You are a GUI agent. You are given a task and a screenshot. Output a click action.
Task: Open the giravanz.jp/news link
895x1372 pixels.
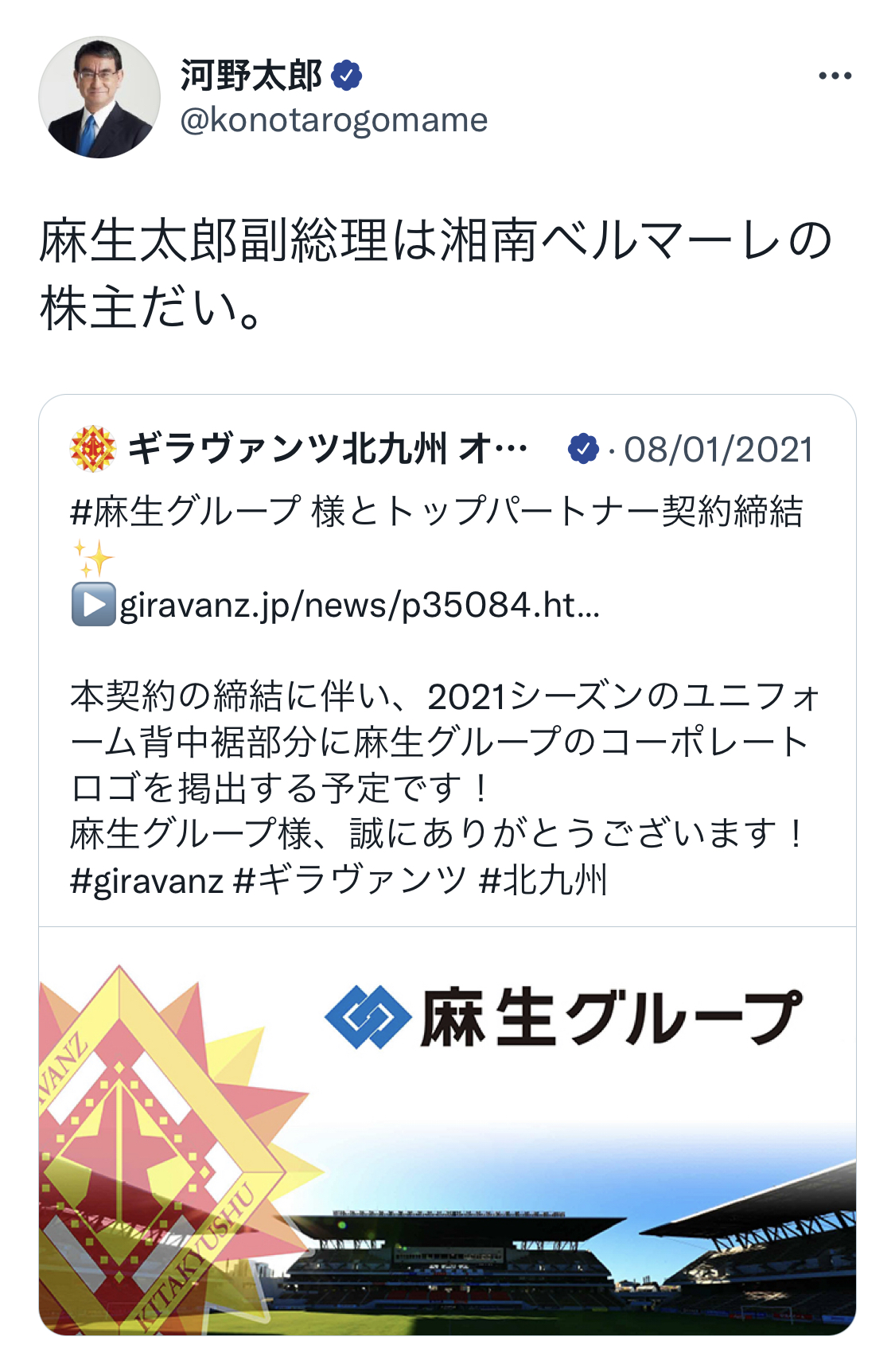pos(358,606)
